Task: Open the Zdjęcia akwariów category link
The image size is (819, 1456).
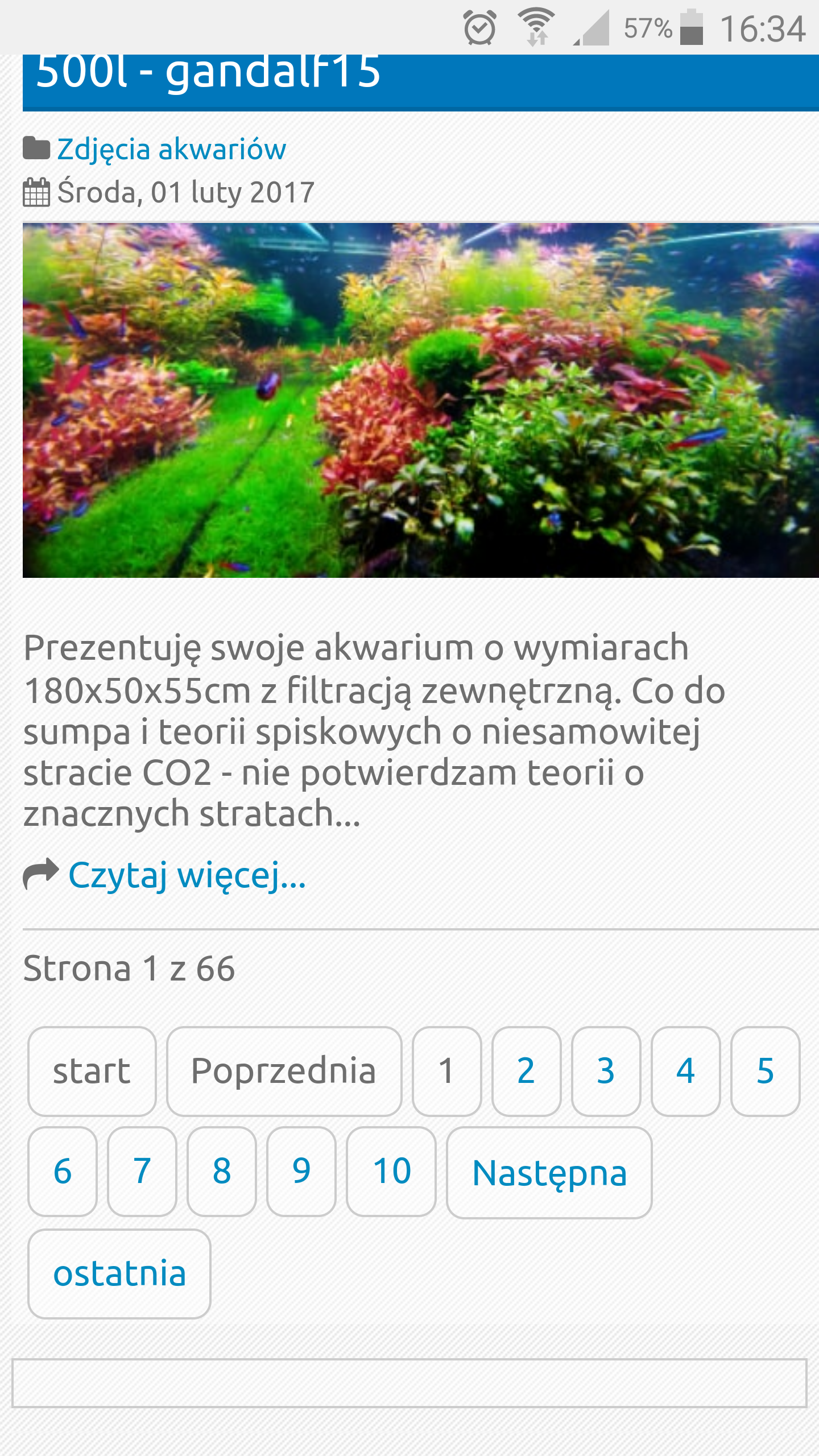Action: [x=171, y=150]
